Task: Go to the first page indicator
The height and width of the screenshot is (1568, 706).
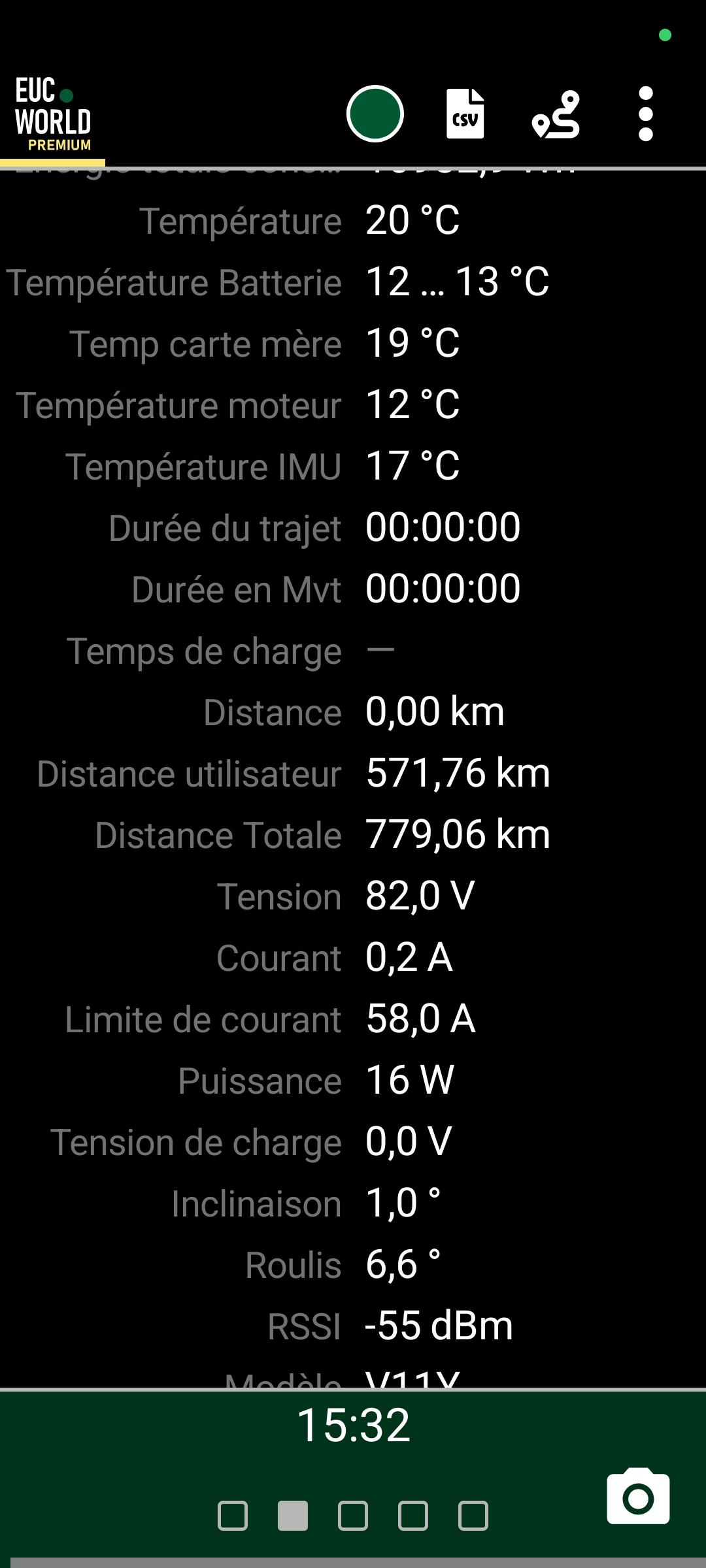Action: click(233, 1516)
